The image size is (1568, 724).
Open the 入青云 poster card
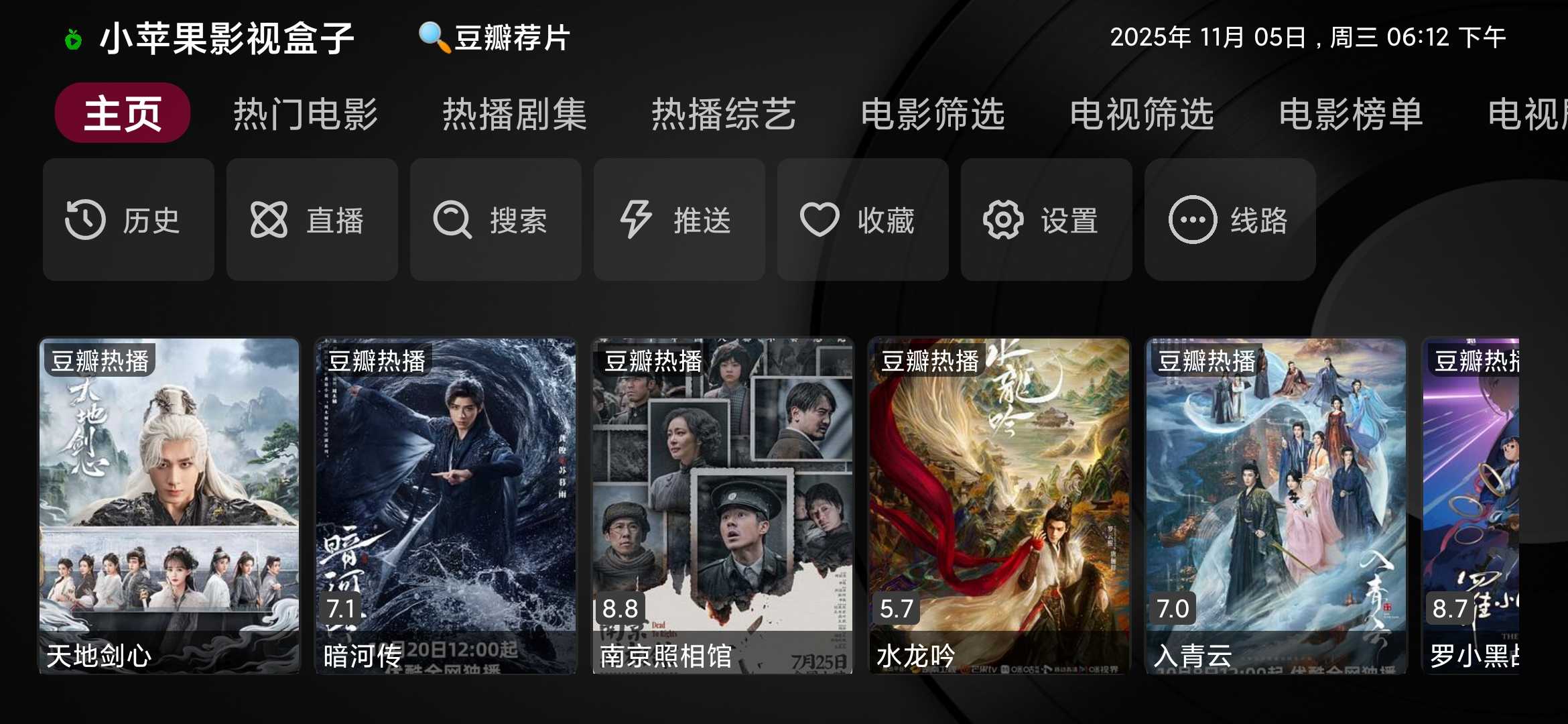[1276, 506]
